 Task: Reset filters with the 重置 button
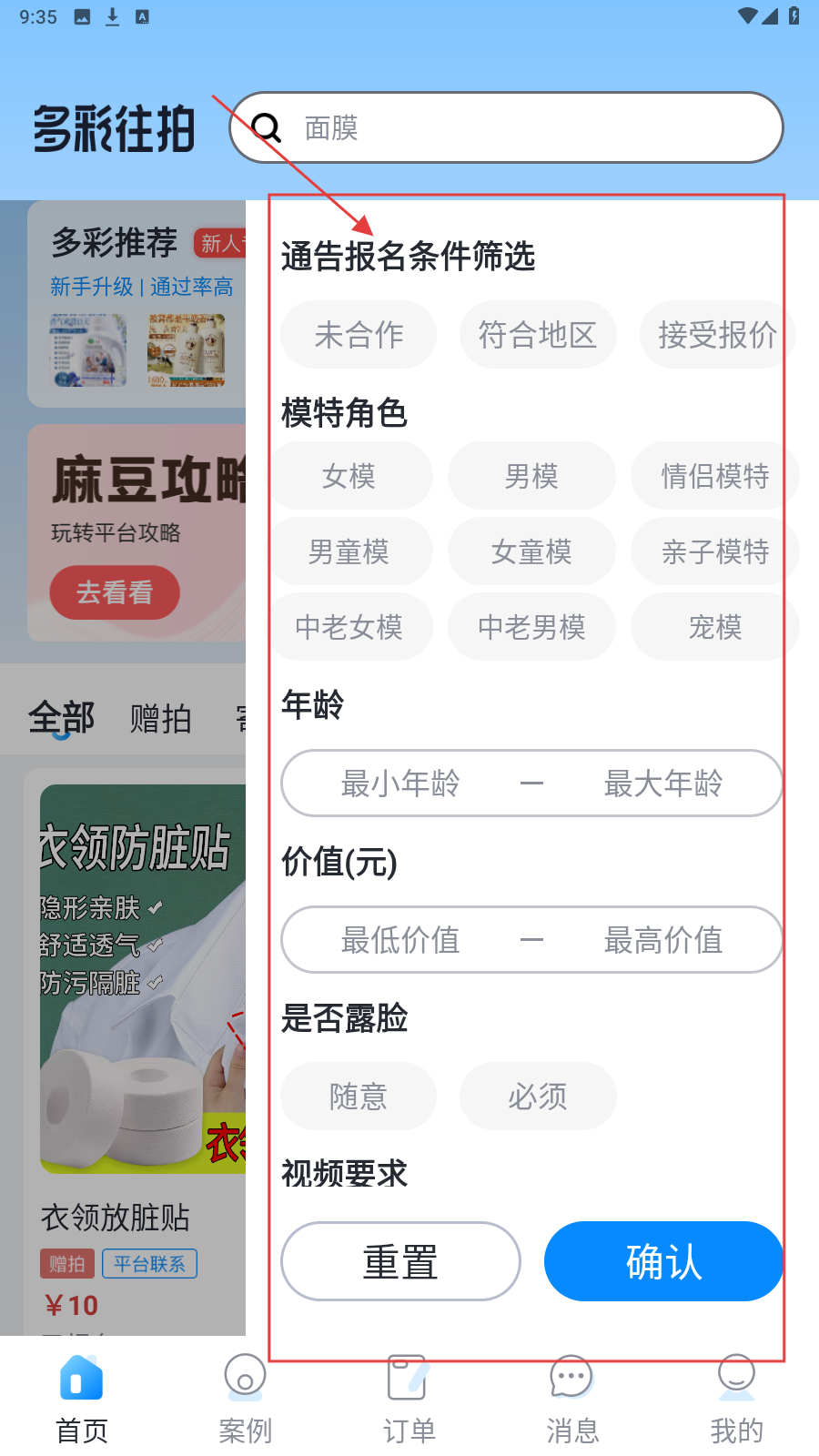coord(400,1261)
